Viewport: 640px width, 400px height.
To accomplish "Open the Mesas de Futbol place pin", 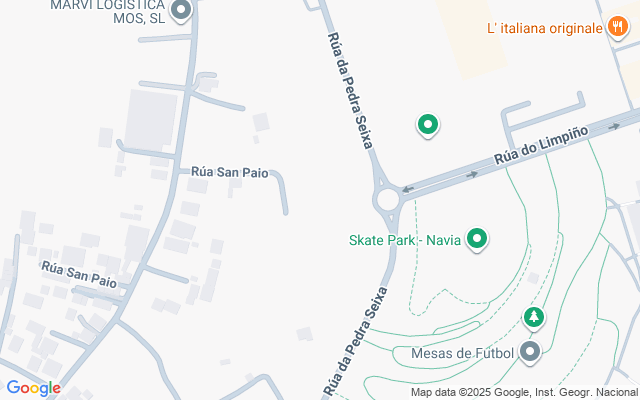I will pos(530,353).
